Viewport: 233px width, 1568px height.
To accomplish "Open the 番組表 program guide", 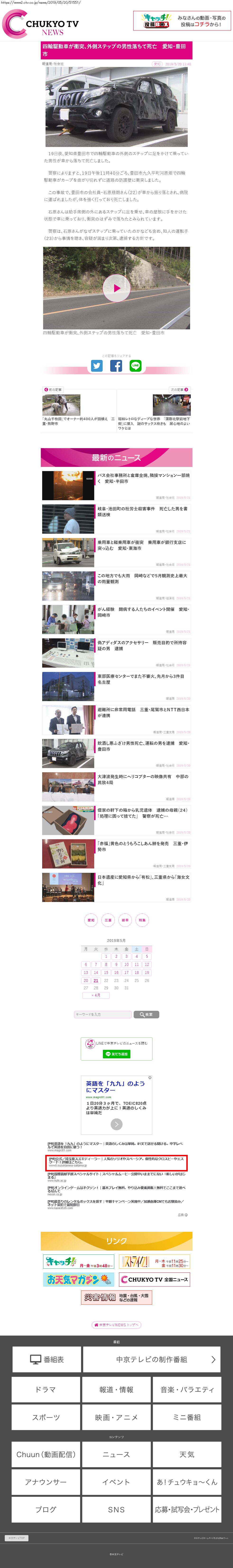I will [x=46, y=1359].
